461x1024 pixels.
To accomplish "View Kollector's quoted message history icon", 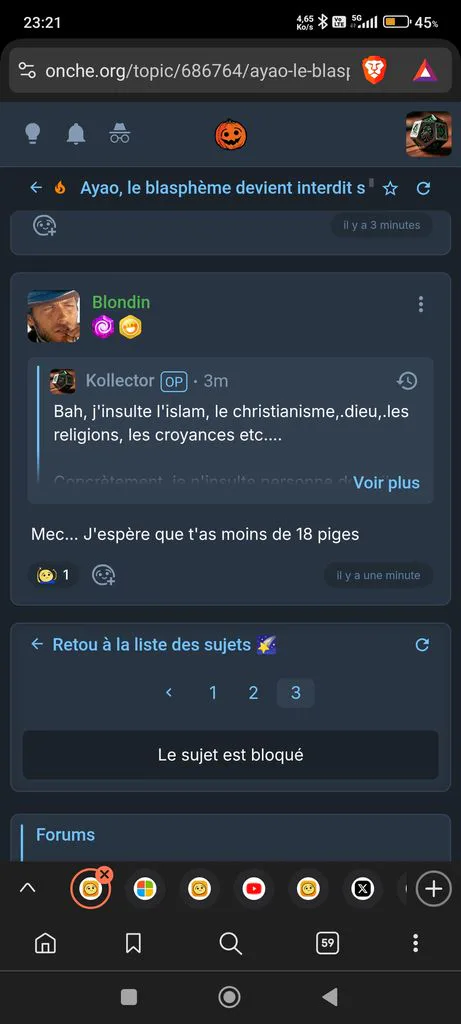I will tap(407, 381).
